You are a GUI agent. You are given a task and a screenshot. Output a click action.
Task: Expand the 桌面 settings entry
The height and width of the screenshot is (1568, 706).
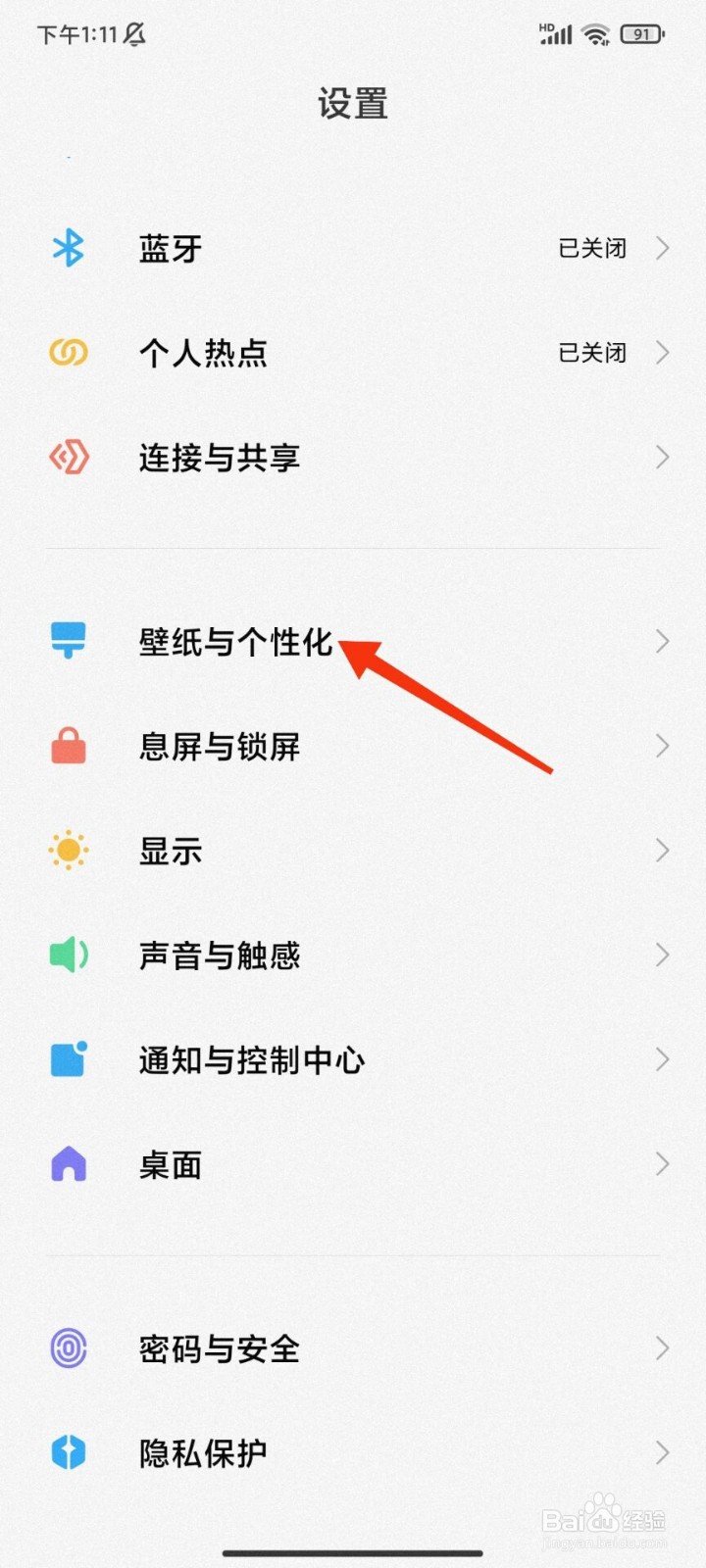[353, 1164]
